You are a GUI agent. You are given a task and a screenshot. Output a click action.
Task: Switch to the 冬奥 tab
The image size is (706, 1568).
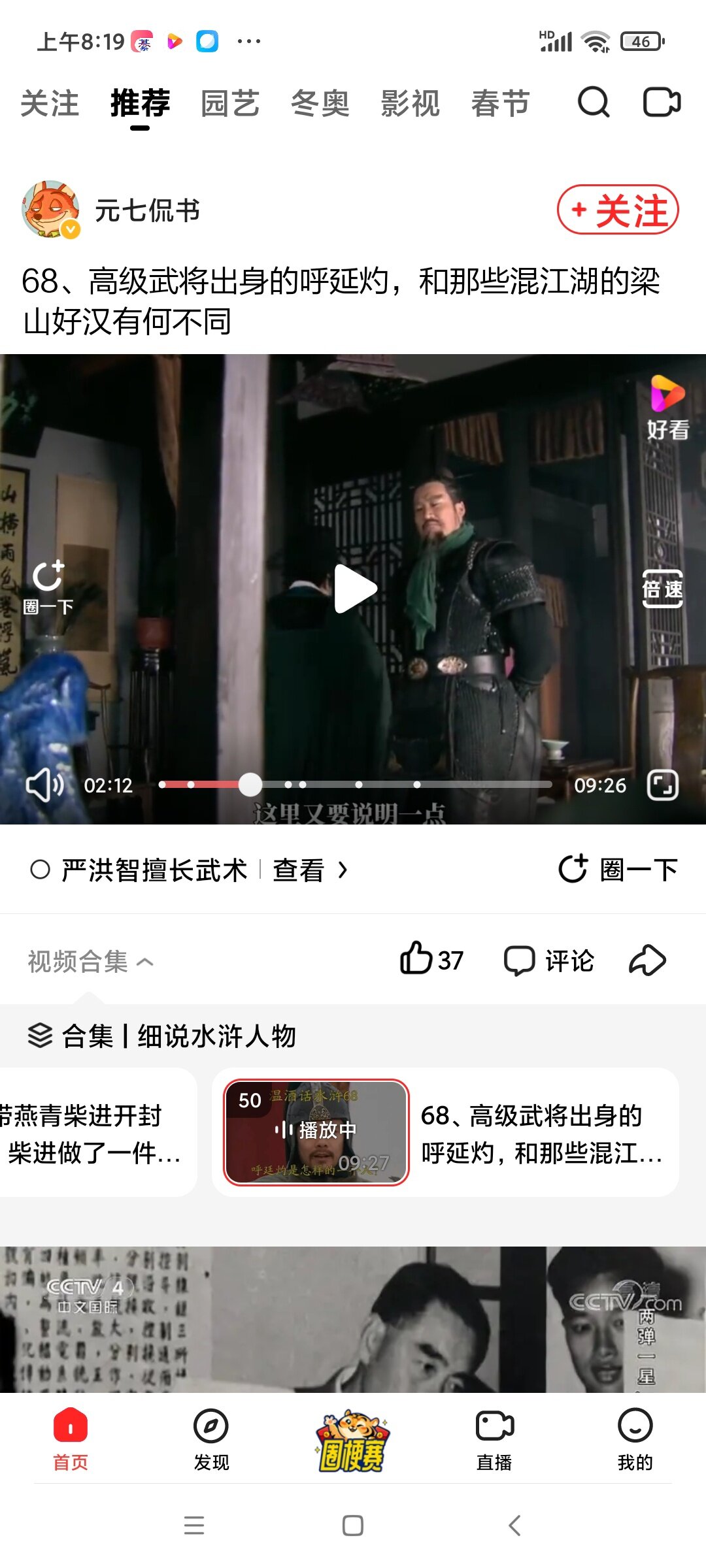(x=320, y=104)
